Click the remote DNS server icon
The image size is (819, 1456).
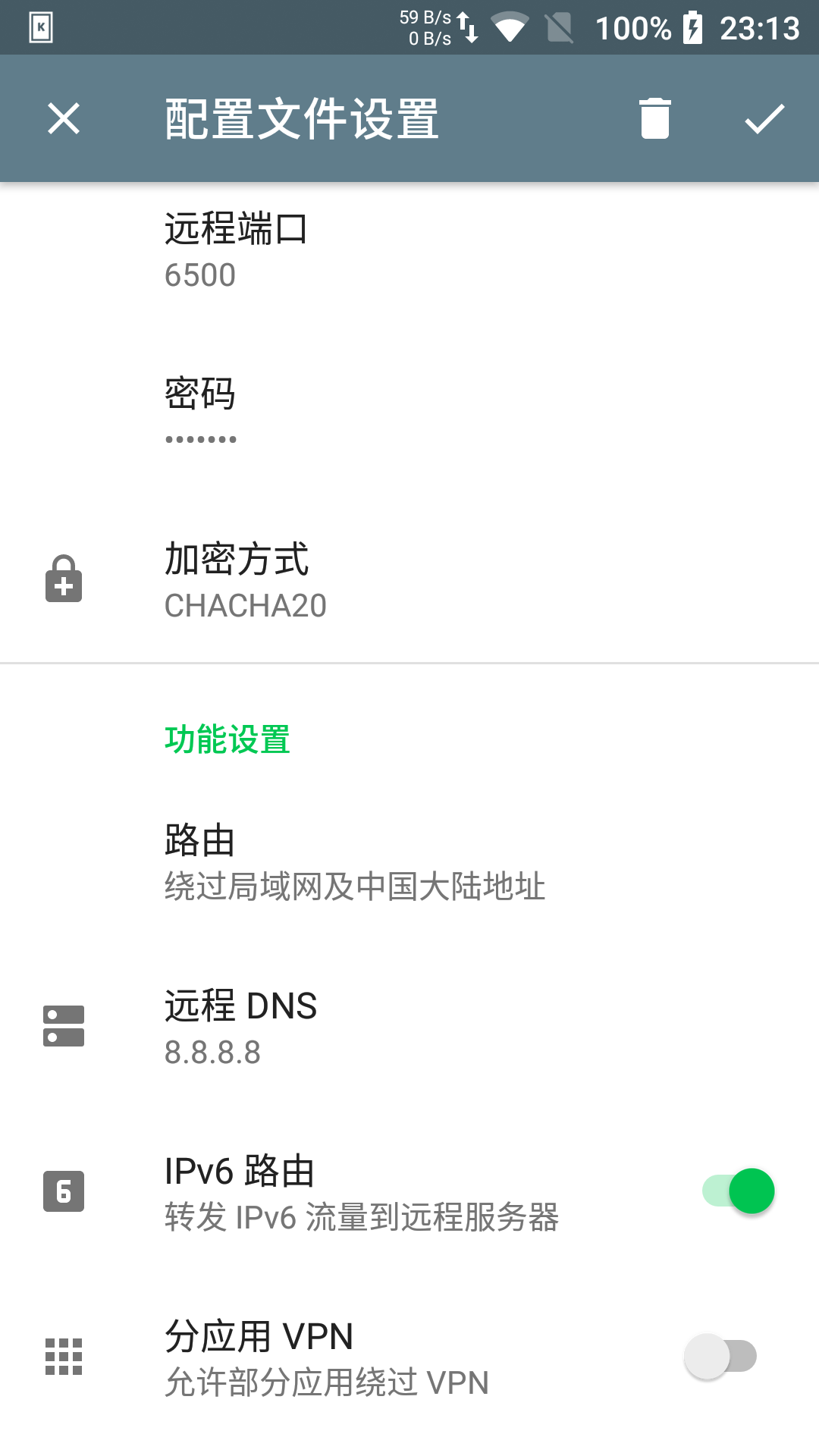[x=64, y=1026]
